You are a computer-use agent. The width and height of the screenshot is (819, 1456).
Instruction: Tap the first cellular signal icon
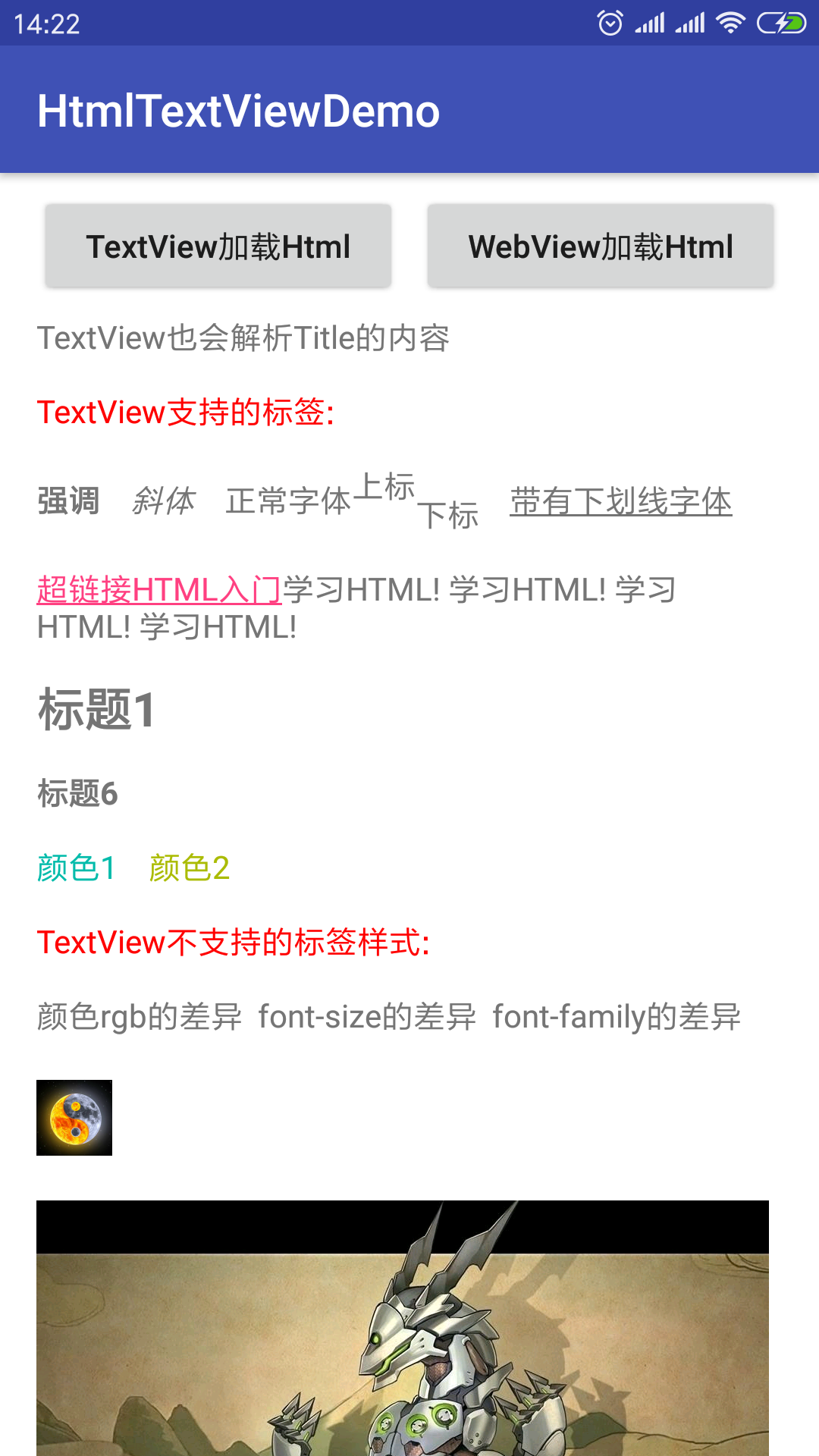[649, 23]
